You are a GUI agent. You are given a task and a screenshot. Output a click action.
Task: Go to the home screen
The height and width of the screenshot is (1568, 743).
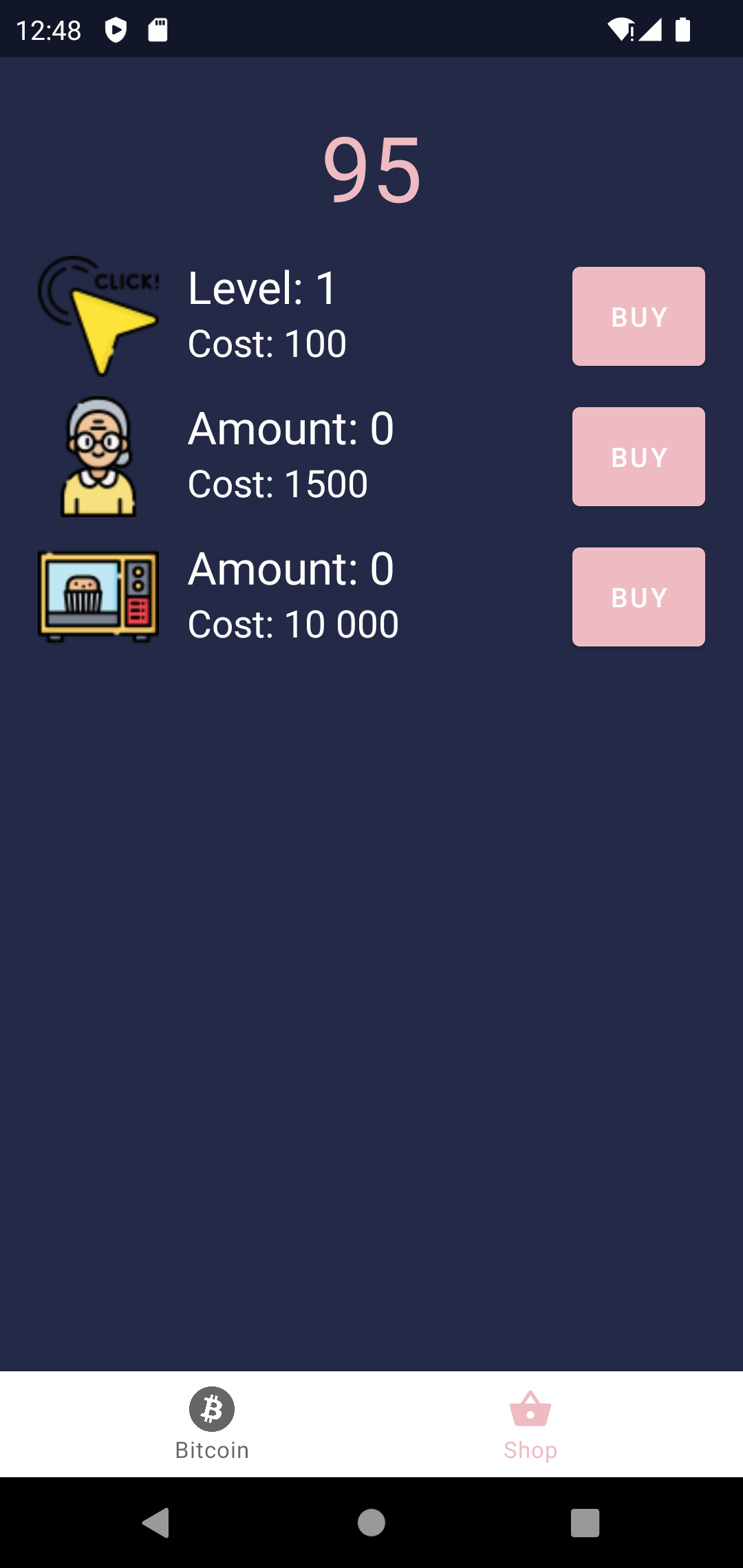pos(371,1523)
